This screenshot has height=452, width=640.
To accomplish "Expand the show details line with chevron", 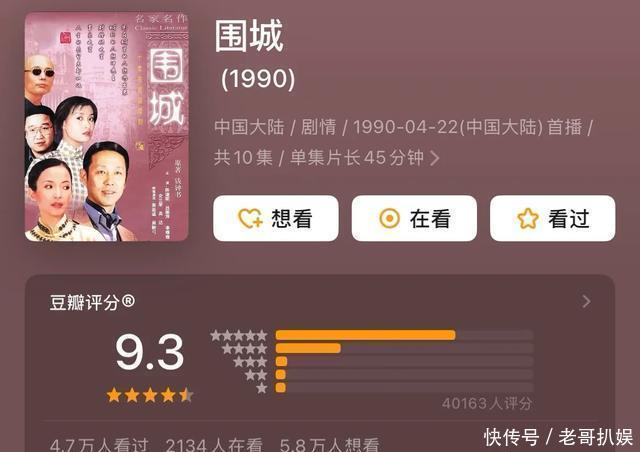I will pos(434,158).
